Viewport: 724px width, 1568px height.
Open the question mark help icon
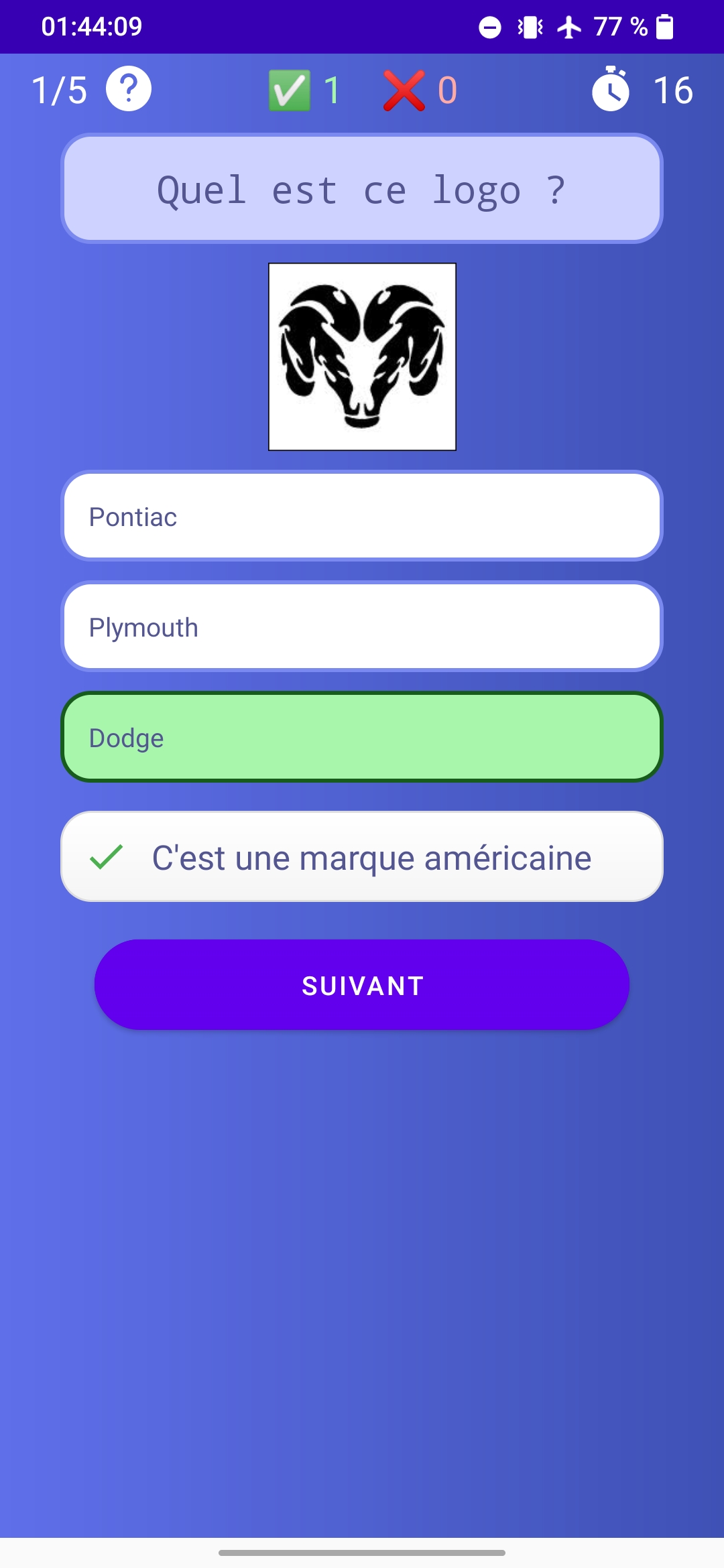pyautogui.click(x=129, y=88)
